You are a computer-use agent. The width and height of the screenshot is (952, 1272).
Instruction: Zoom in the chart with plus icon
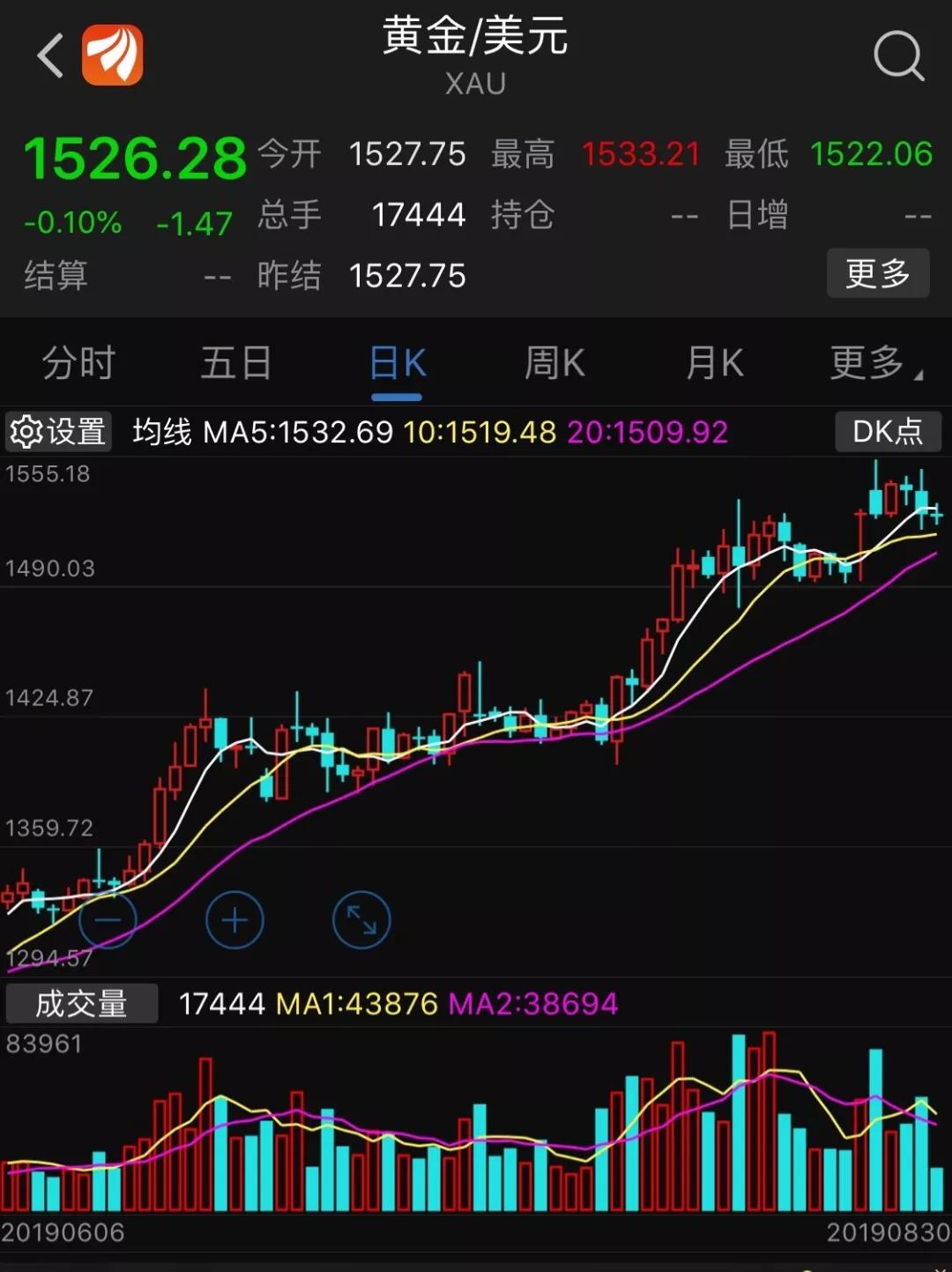(234, 920)
